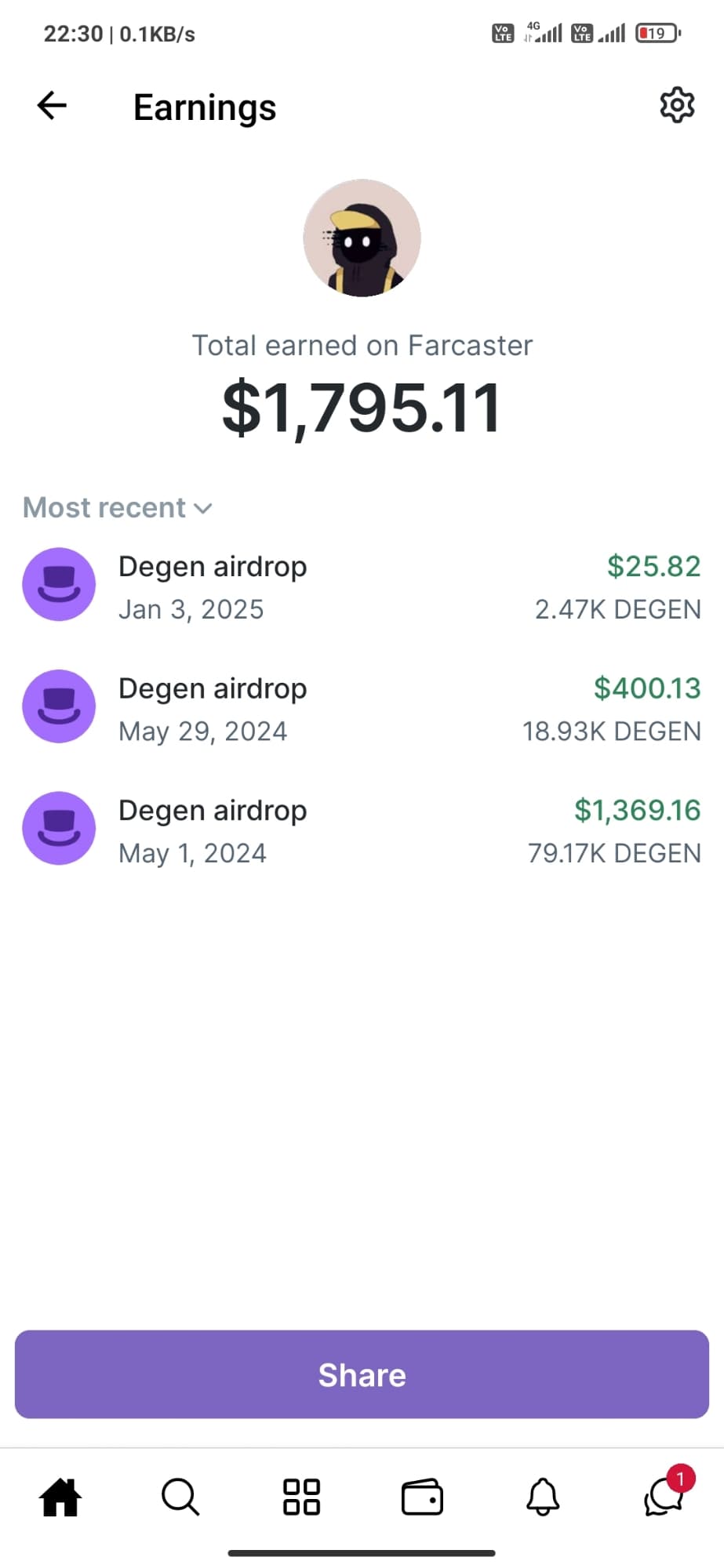Open the settings gear icon

pyautogui.click(x=676, y=105)
